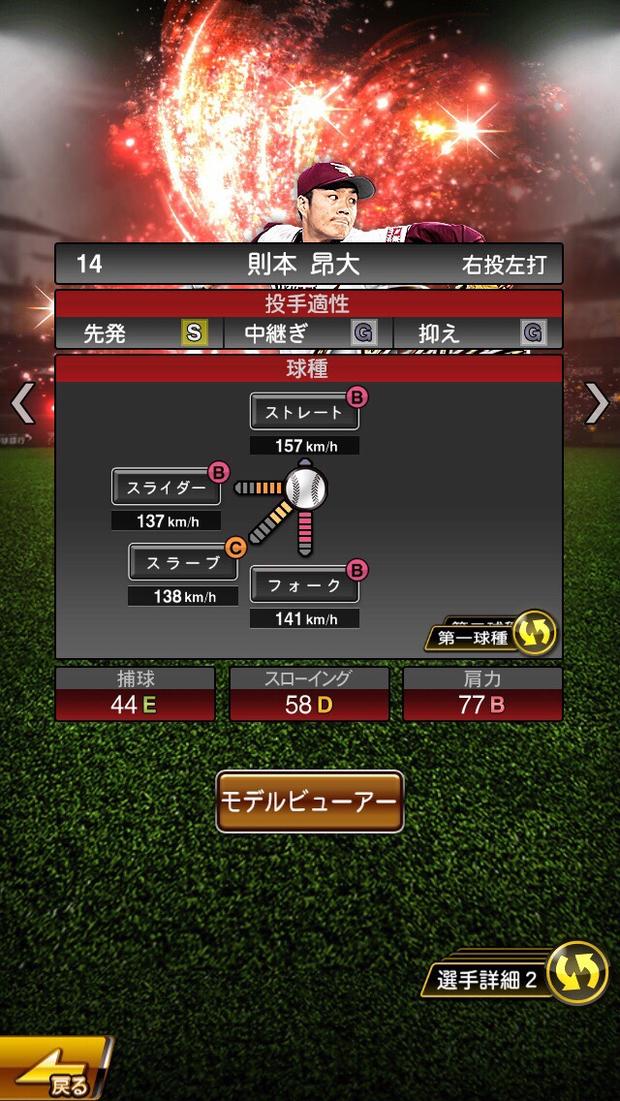Open the モデルビューアー model viewer
620x1101 pixels.
pyautogui.click(x=310, y=802)
